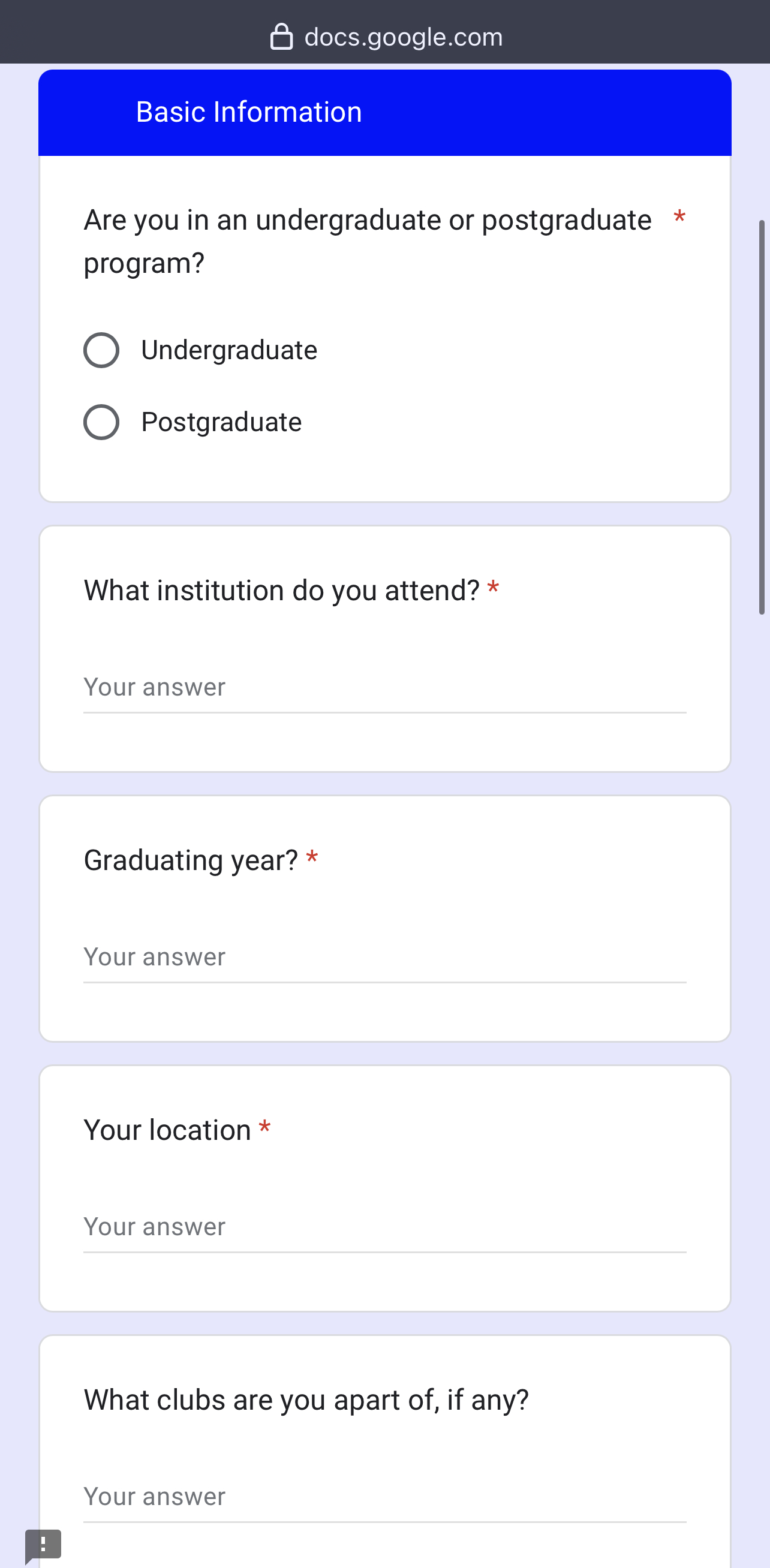This screenshot has height=1568, width=770.
Task: Tap the docs.google.com address bar
Action: tap(386, 37)
